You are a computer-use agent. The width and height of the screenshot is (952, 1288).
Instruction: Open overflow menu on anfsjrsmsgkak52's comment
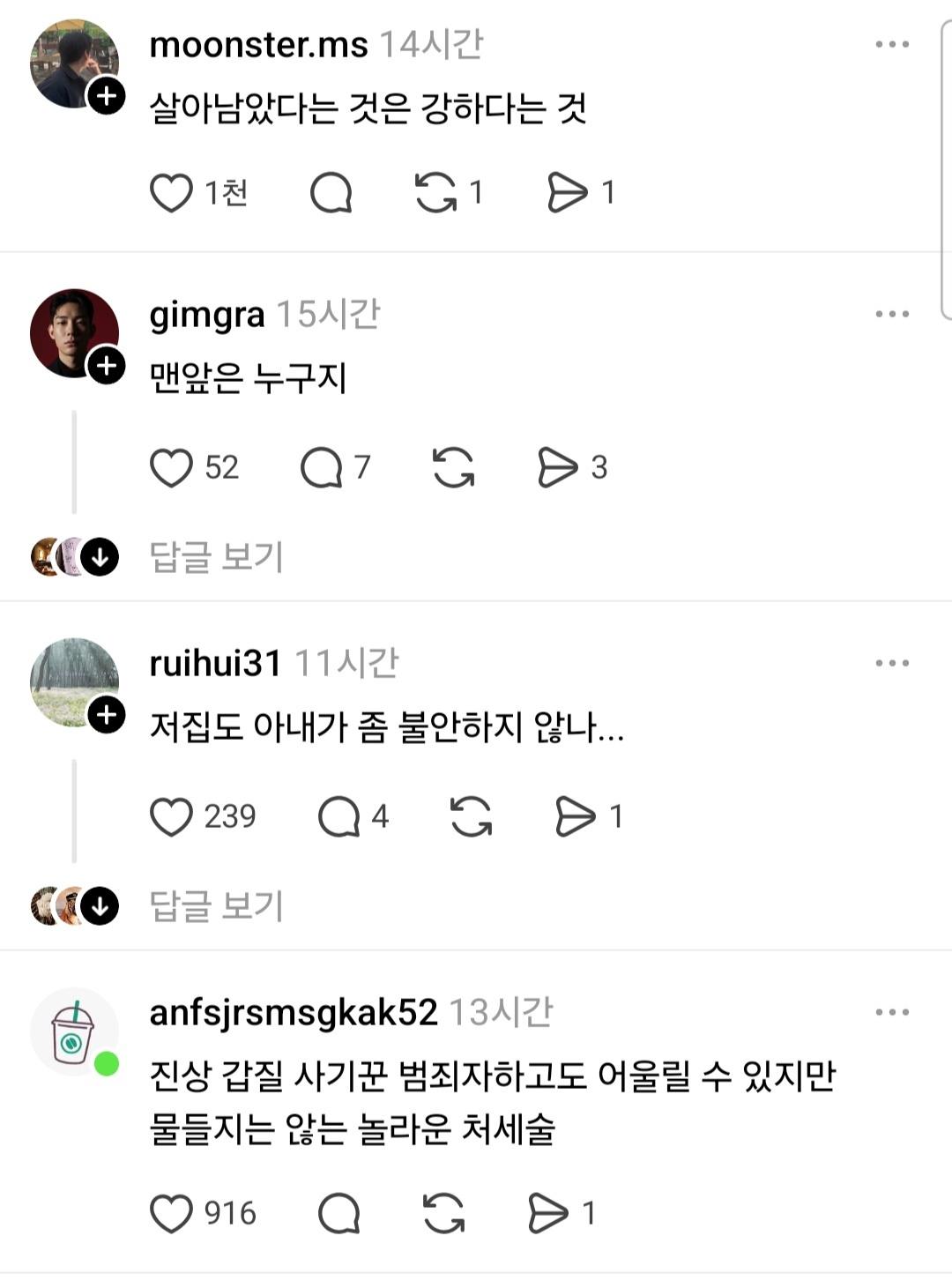pos(892,1012)
